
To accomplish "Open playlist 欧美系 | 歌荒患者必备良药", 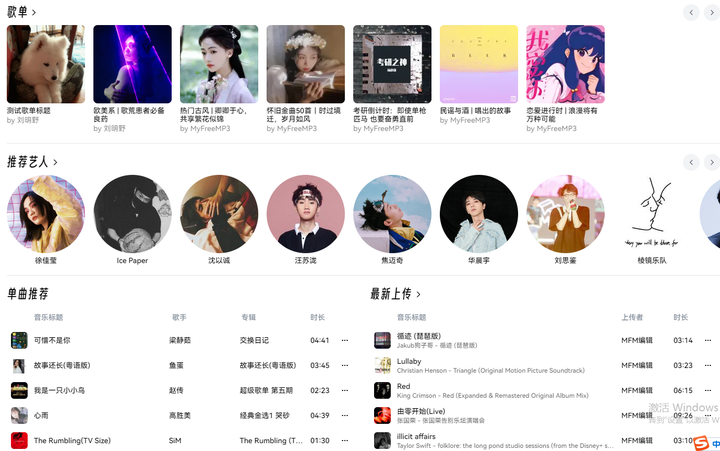I will 132,64.
